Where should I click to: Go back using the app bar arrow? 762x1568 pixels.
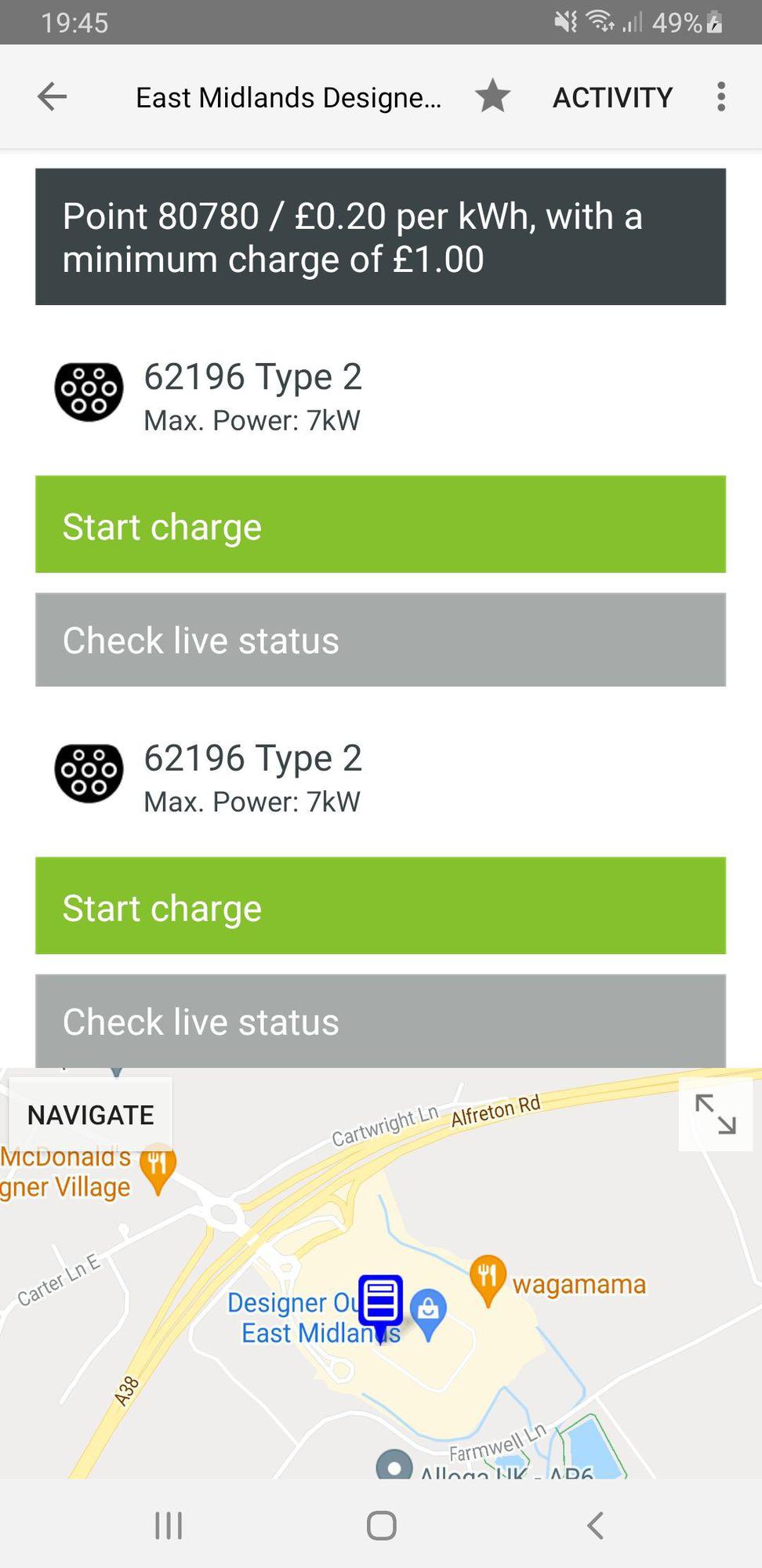52,97
